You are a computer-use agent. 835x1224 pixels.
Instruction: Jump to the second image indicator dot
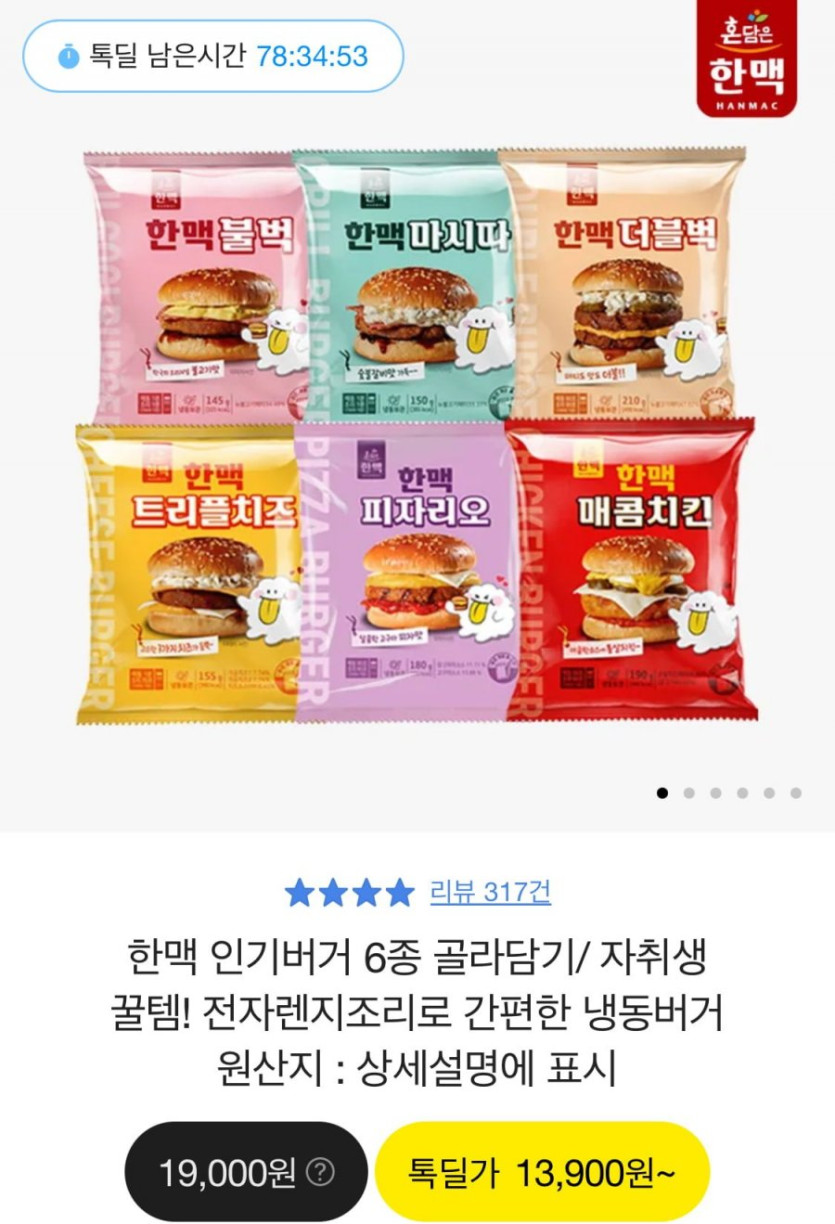tap(689, 793)
